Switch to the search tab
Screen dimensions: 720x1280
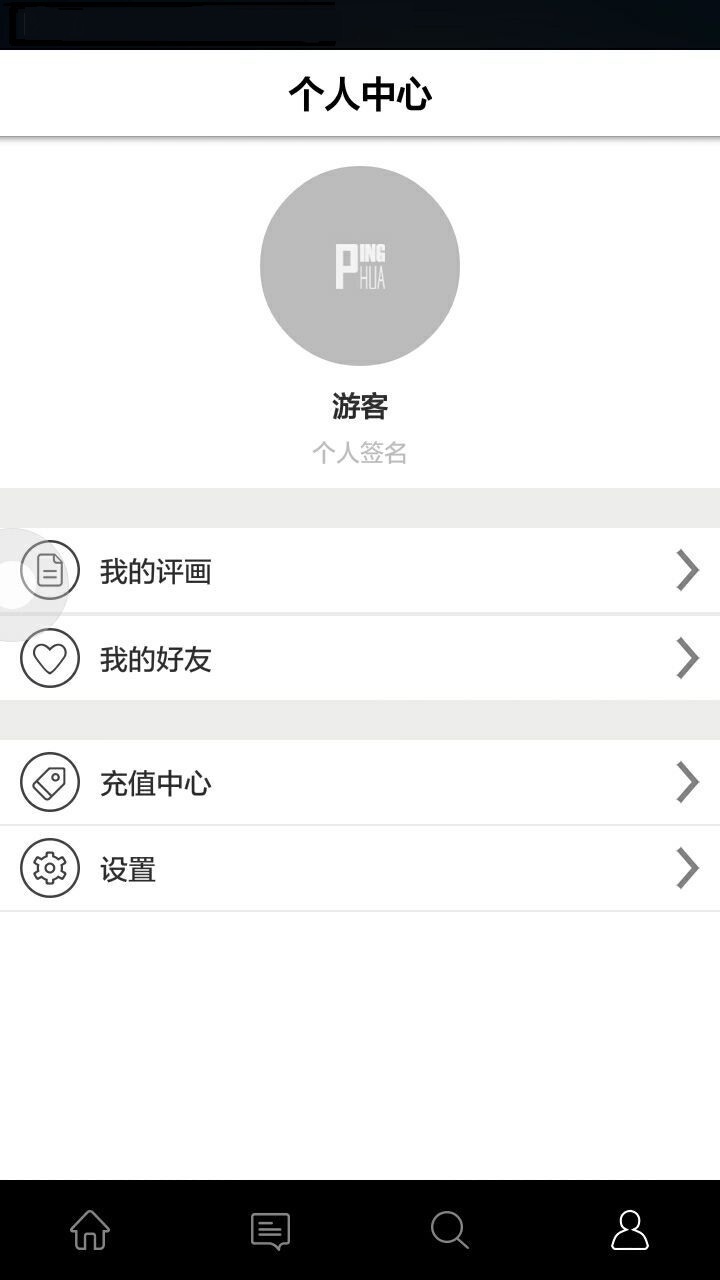[450, 1230]
